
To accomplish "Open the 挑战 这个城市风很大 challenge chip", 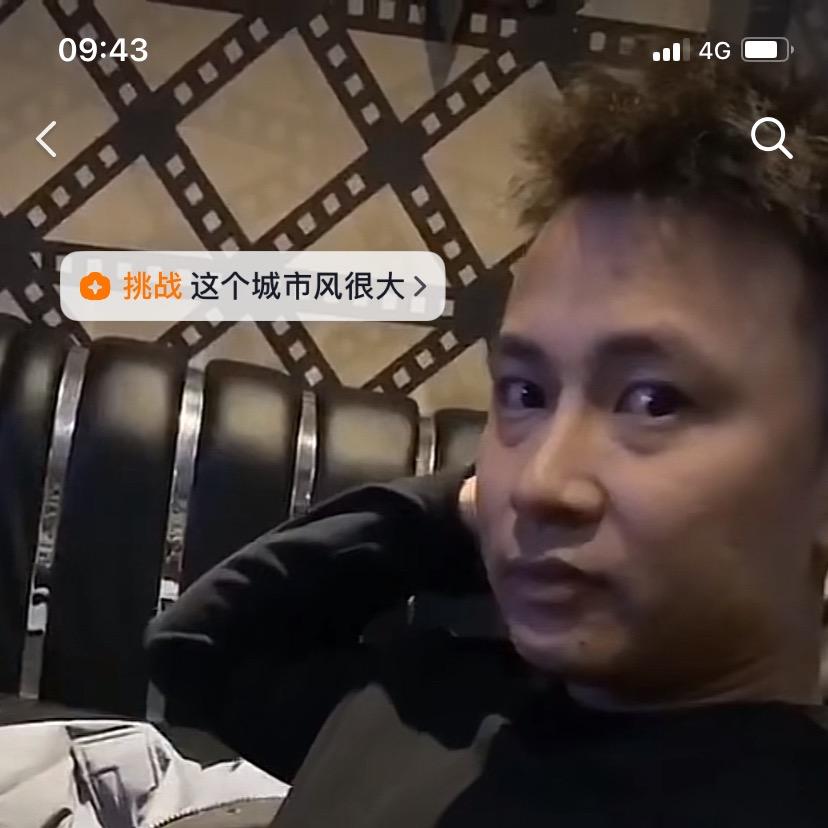I will [252, 287].
